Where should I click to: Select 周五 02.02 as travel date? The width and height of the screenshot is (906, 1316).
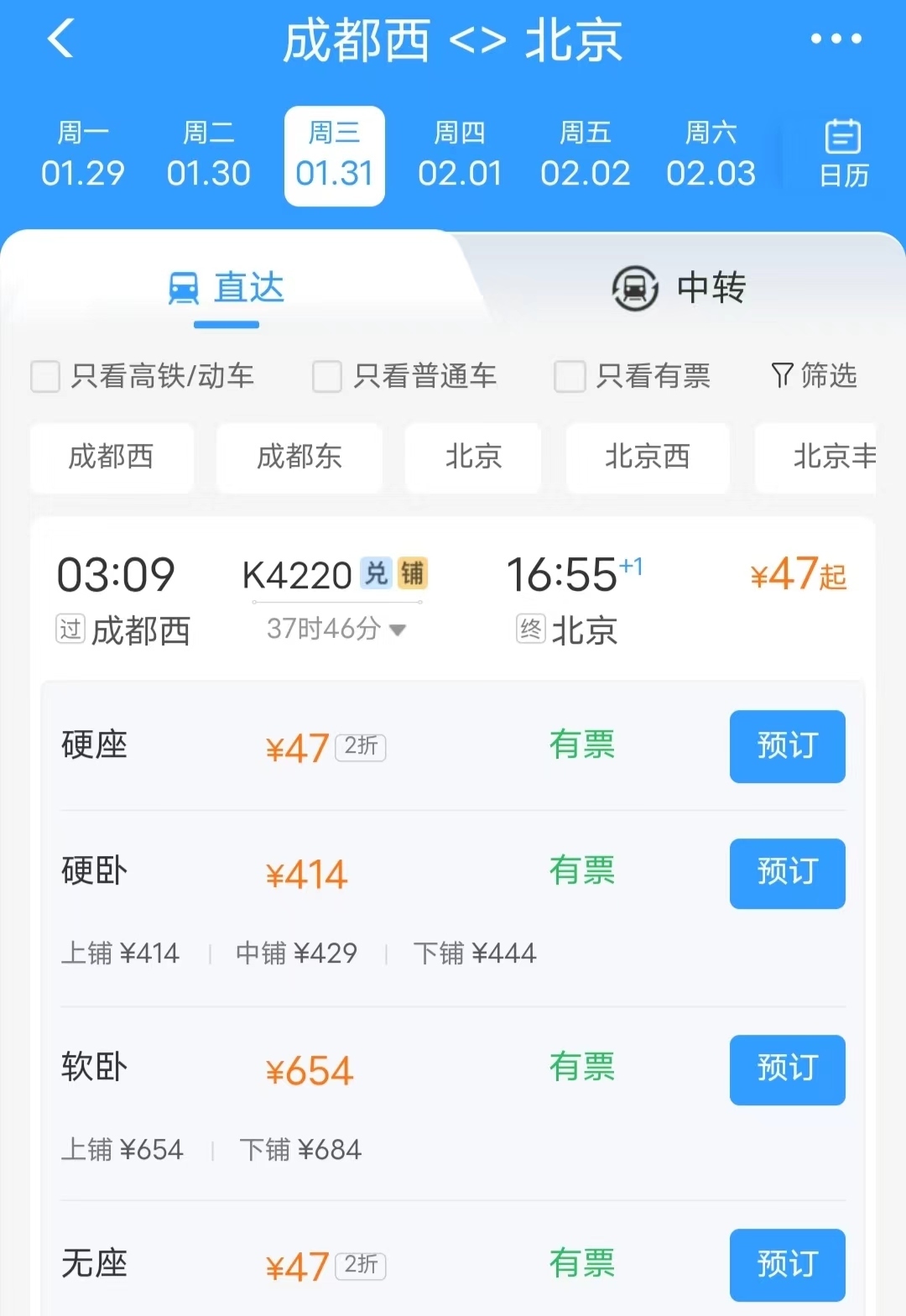coord(585,155)
